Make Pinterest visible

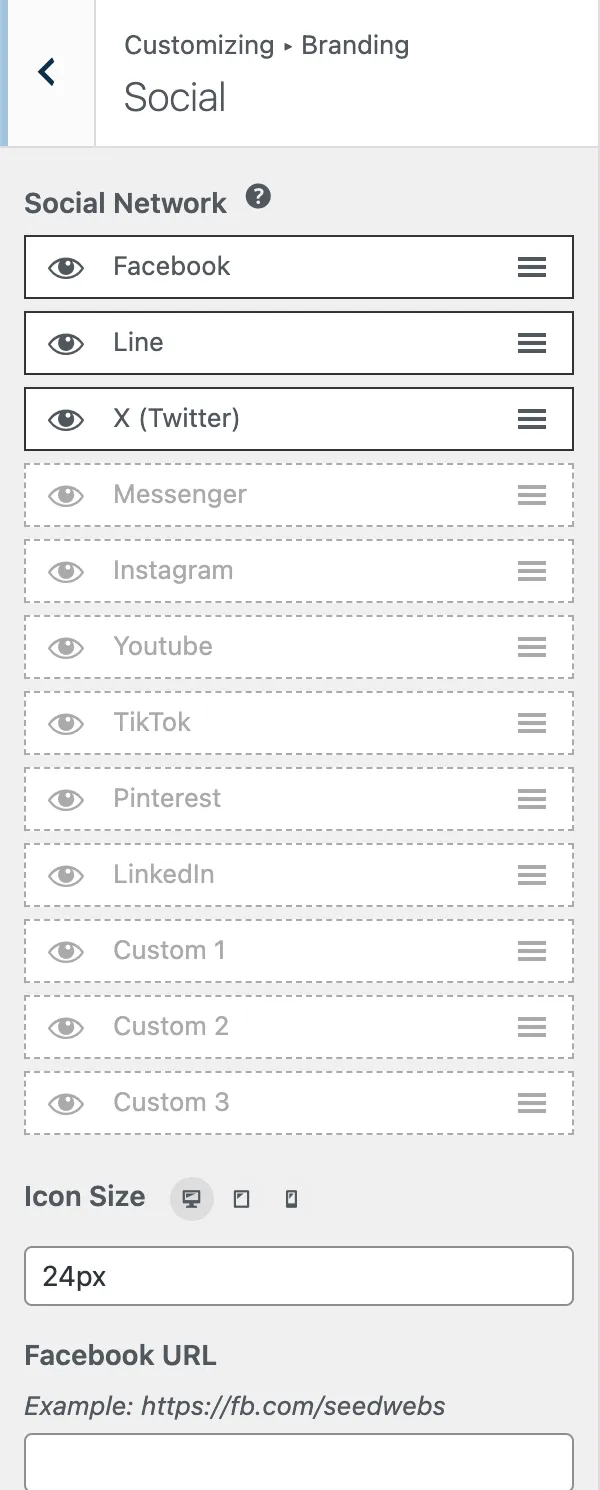(66, 799)
